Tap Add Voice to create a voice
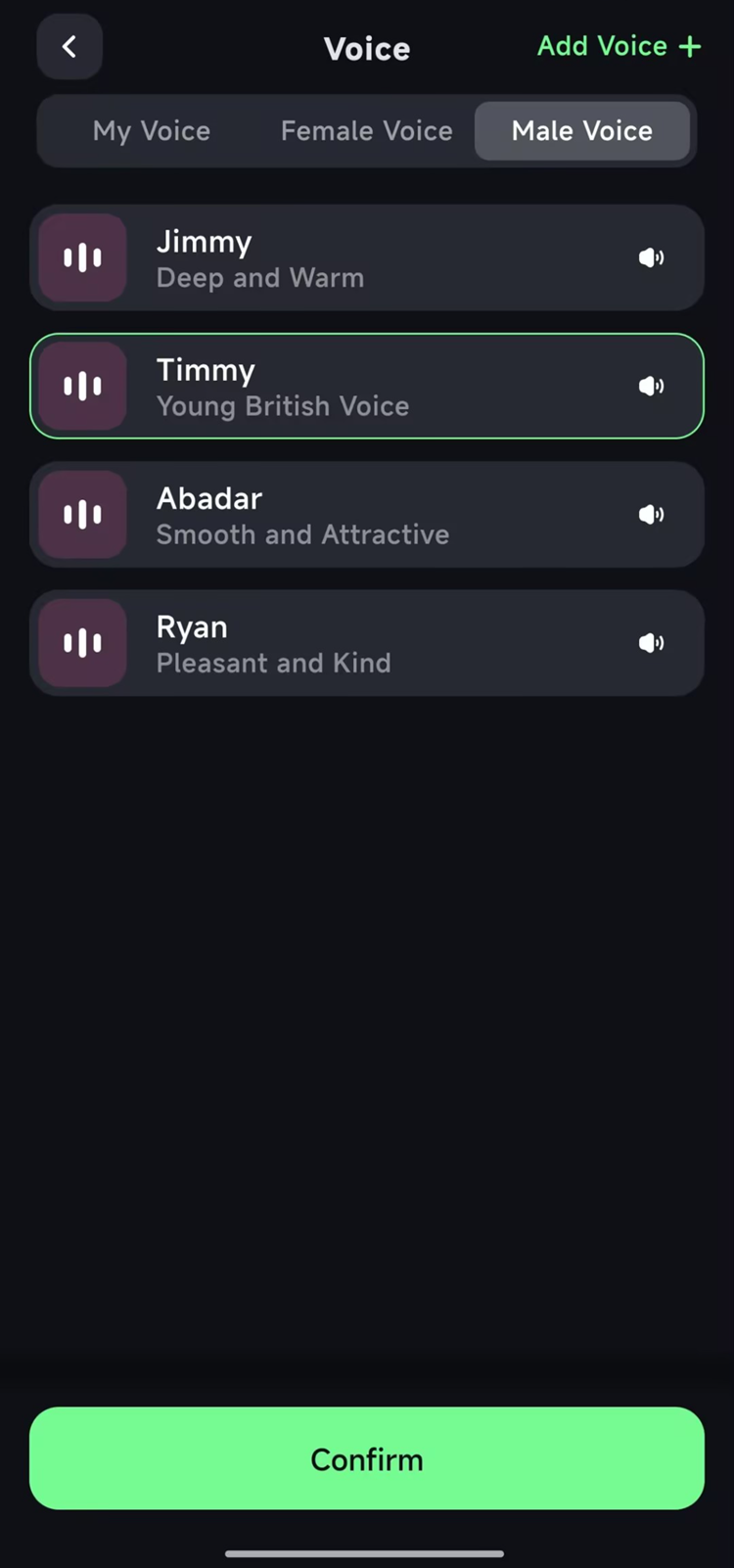 [619, 46]
